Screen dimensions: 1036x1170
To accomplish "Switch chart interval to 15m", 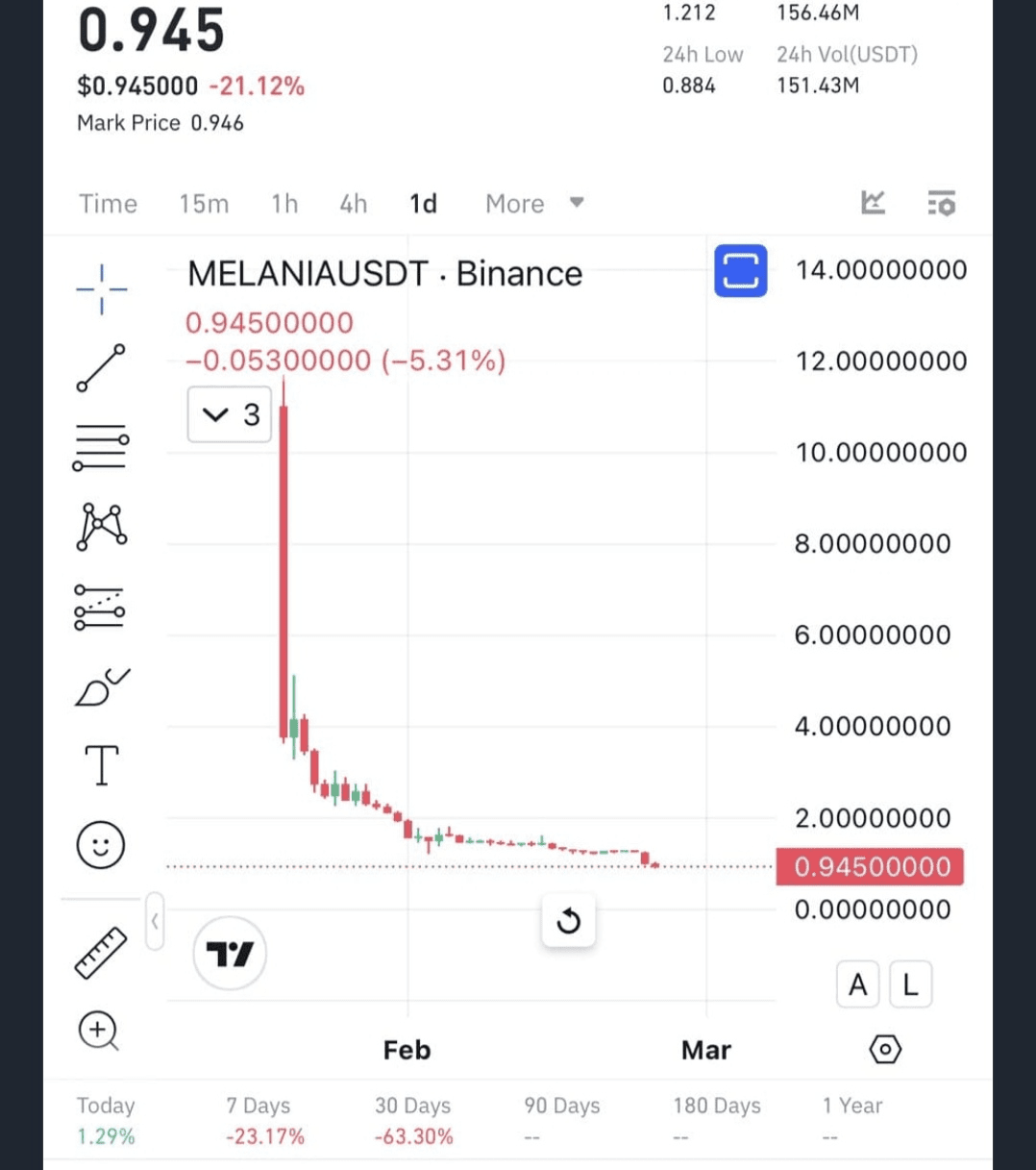I will click(204, 204).
